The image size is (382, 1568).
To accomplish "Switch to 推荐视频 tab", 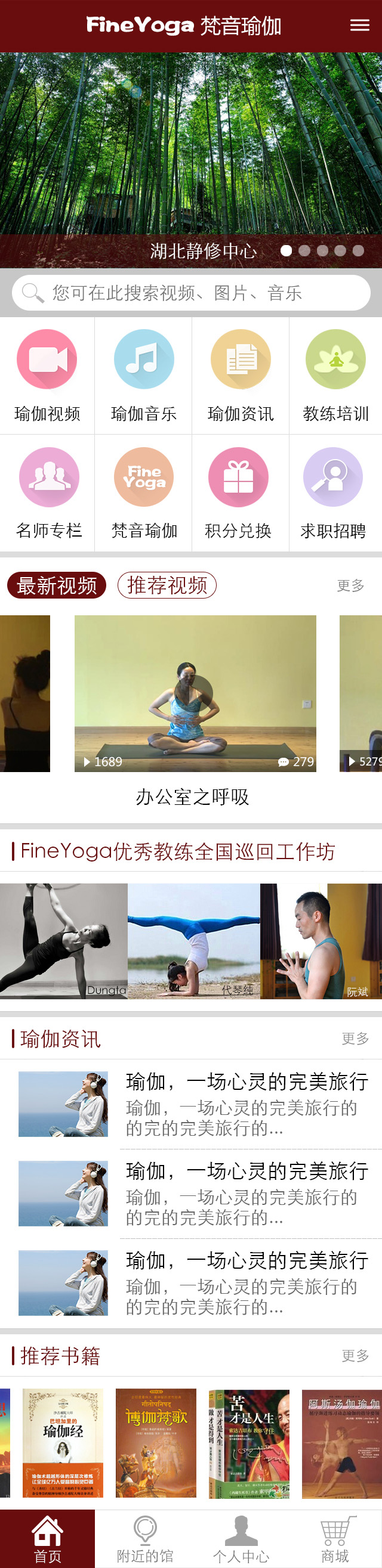I will [167, 585].
